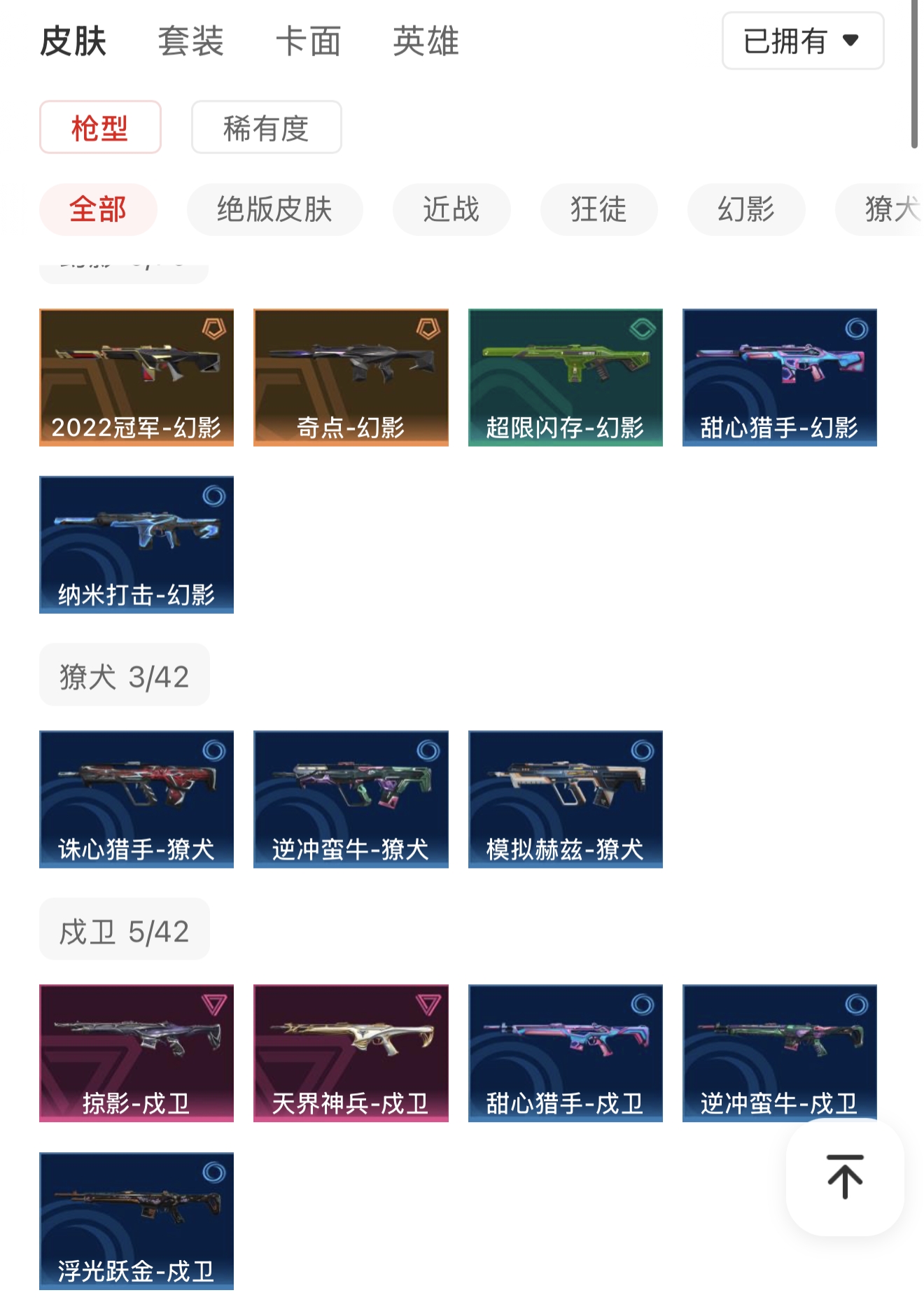Image resolution: width=924 pixels, height=1309 pixels.
Task: Open the 奇点-幻影 skin
Action: (351, 377)
